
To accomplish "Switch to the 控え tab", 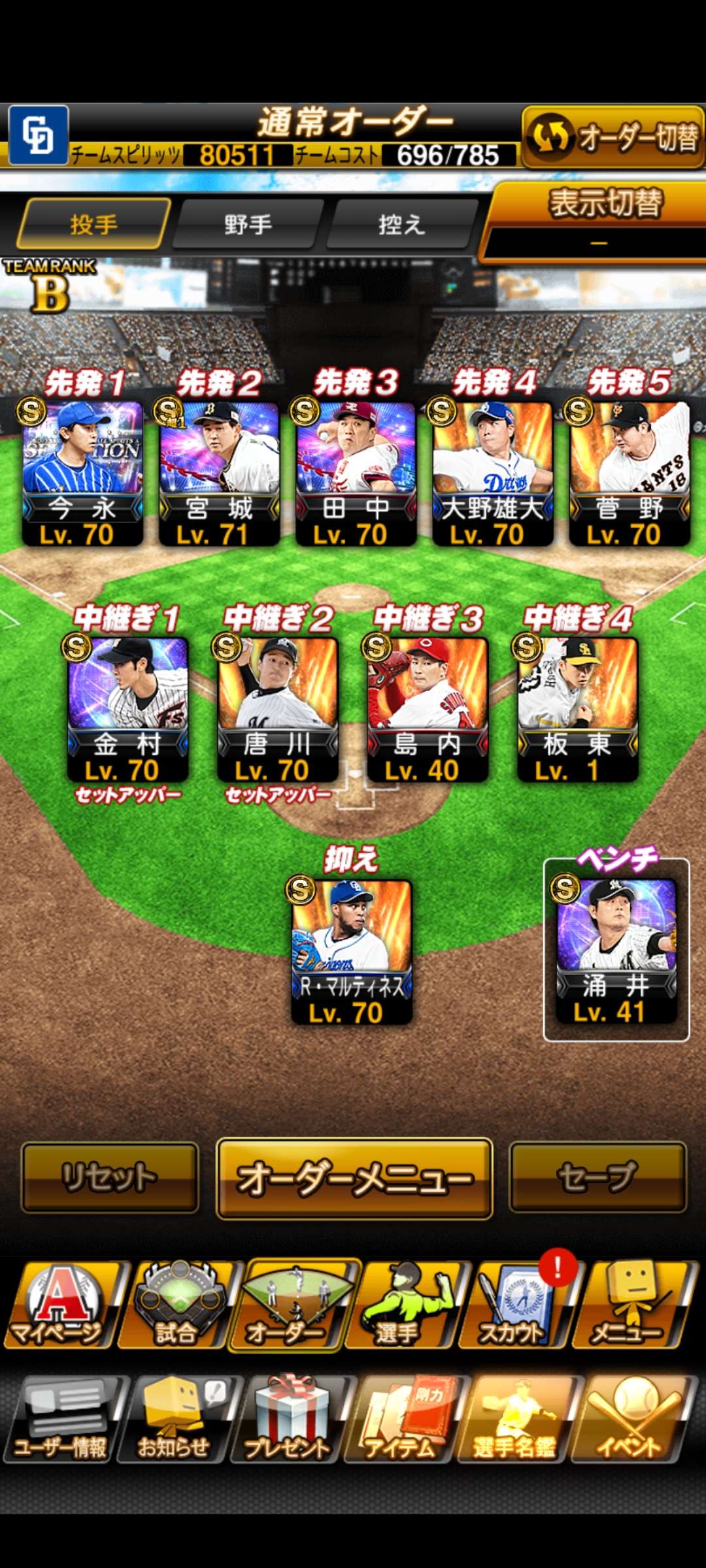I will click(401, 225).
